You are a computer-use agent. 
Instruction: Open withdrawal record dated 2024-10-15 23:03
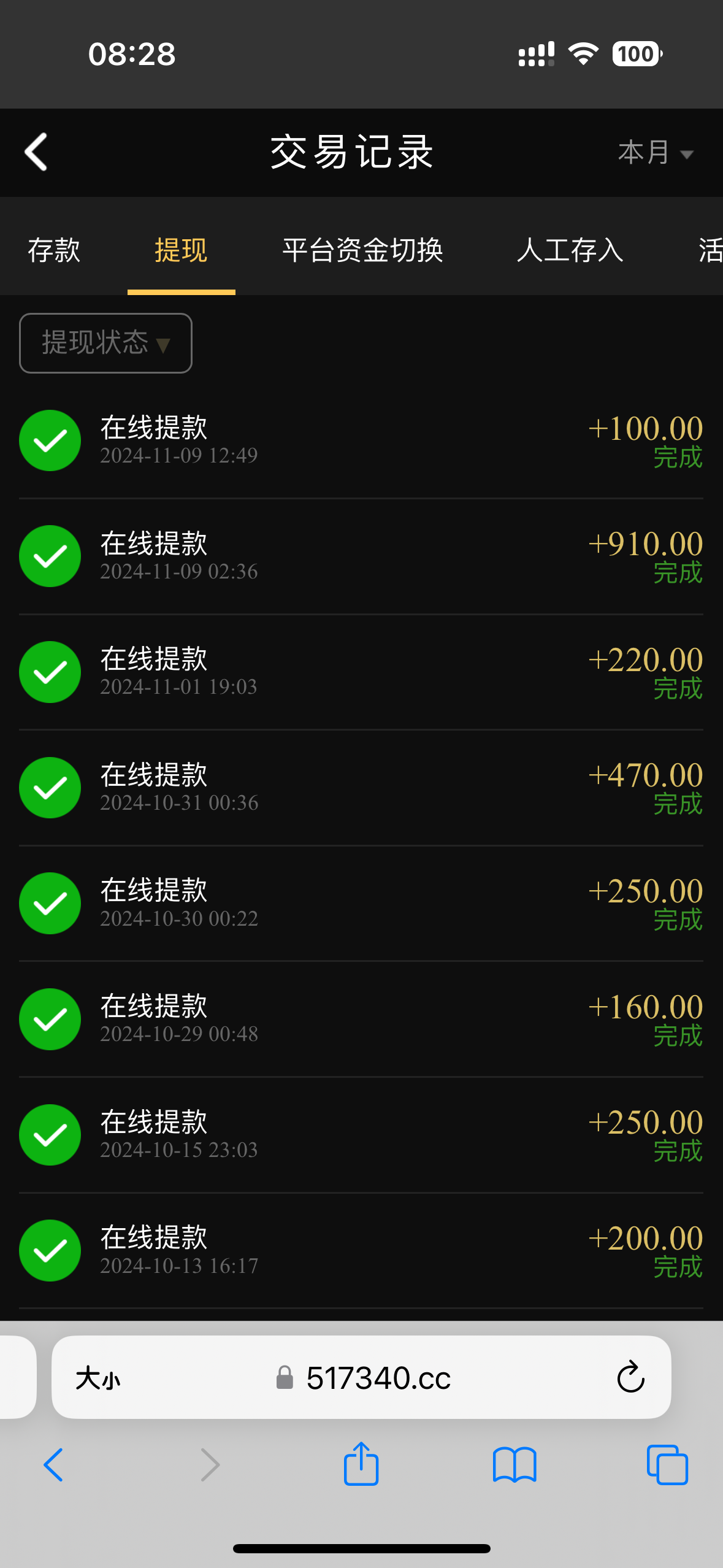(361, 1135)
